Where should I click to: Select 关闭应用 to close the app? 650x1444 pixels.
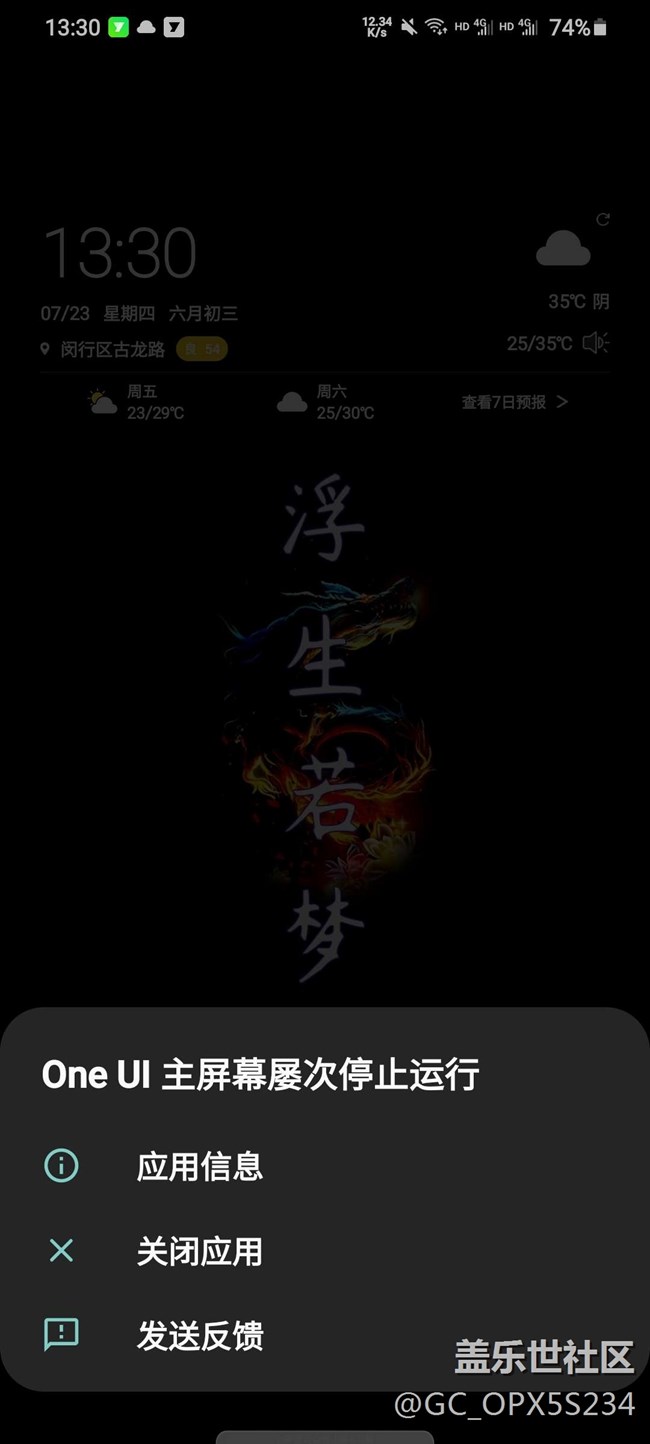tap(199, 1251)
